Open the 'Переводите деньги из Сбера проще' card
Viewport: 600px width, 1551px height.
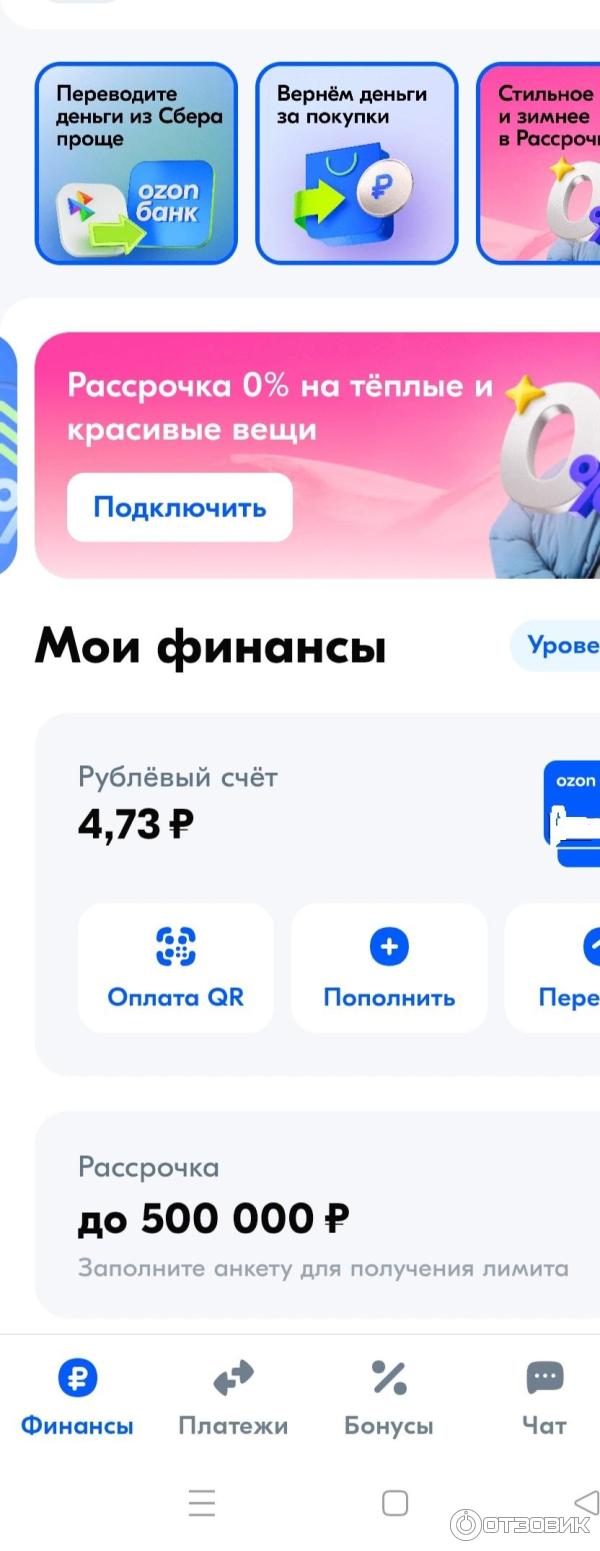pyautogui.click(x=136, y=163)
